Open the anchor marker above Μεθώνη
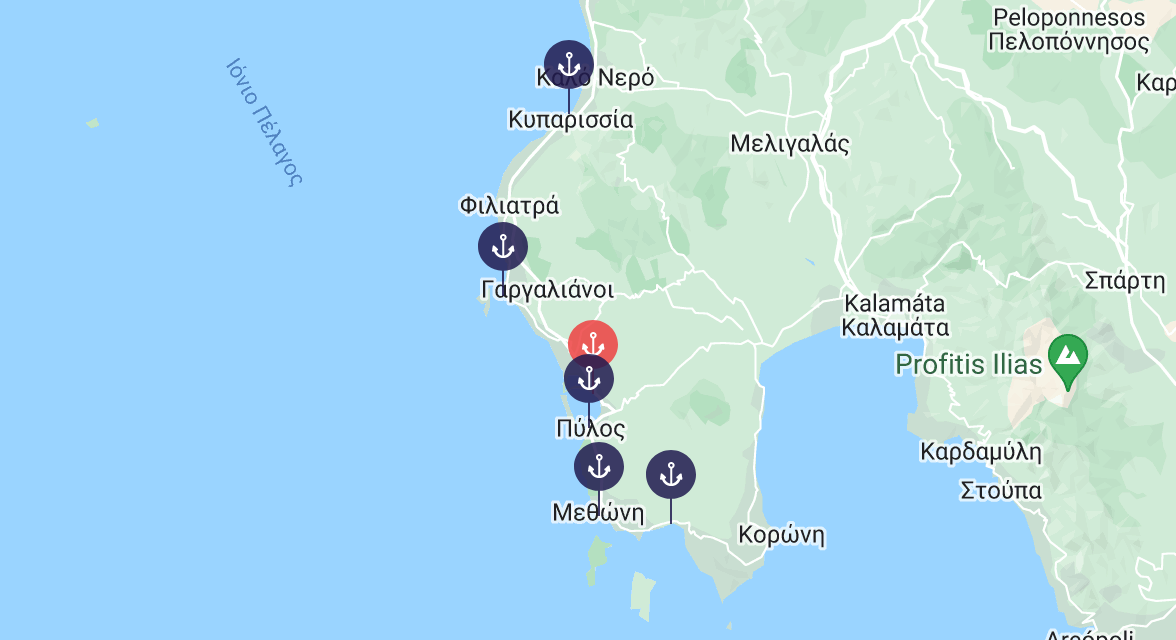The width and height of the screenshot is (1176, 640). (x=599, y=467)
